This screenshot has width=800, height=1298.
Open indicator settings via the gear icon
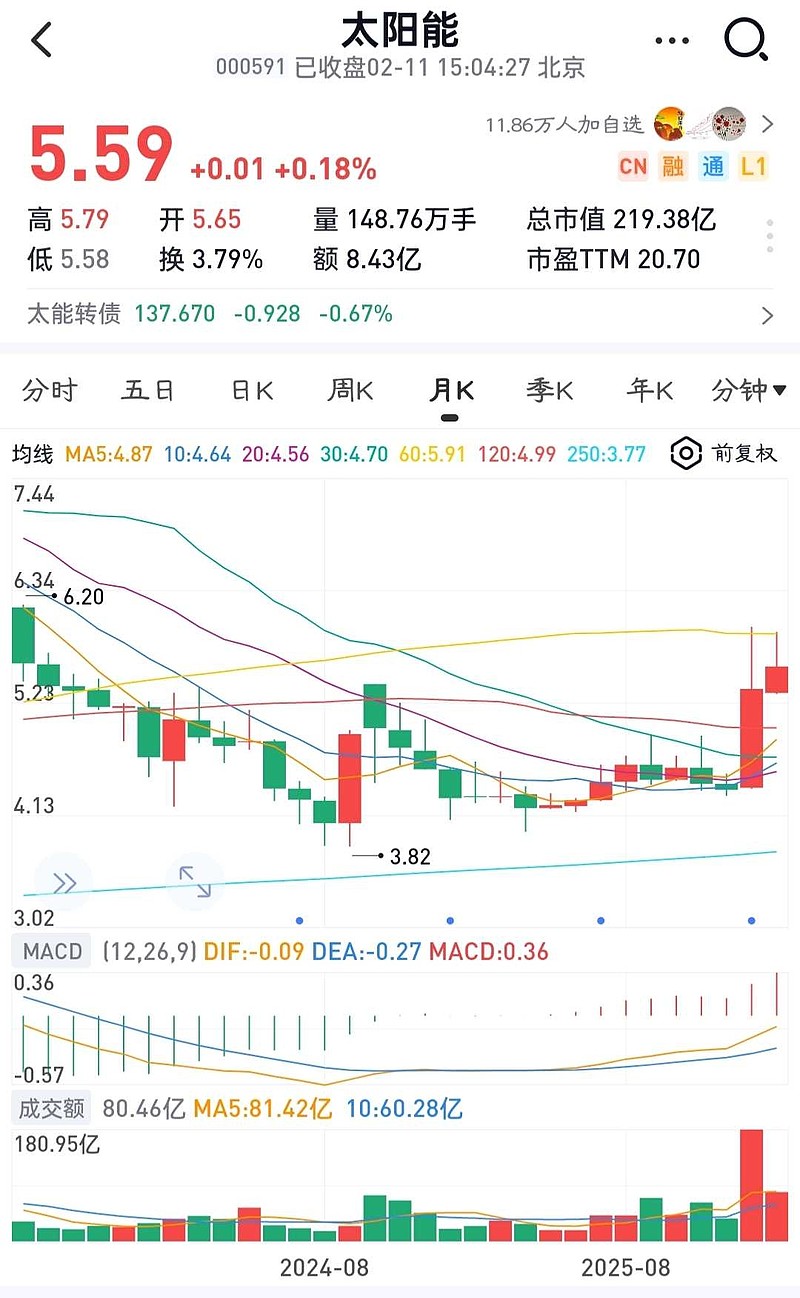point(685,453)
